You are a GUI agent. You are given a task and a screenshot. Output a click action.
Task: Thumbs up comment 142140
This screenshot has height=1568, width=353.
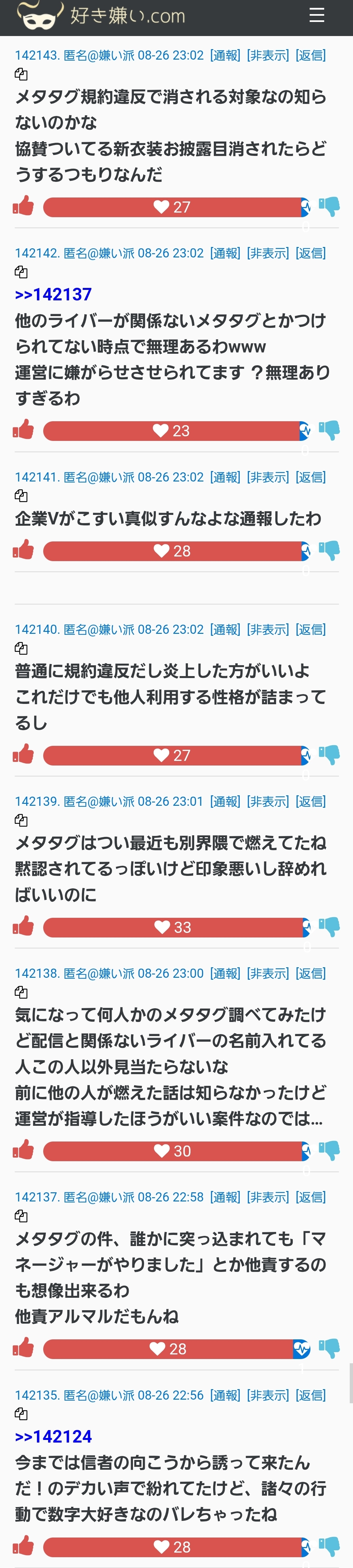(24, 755)
